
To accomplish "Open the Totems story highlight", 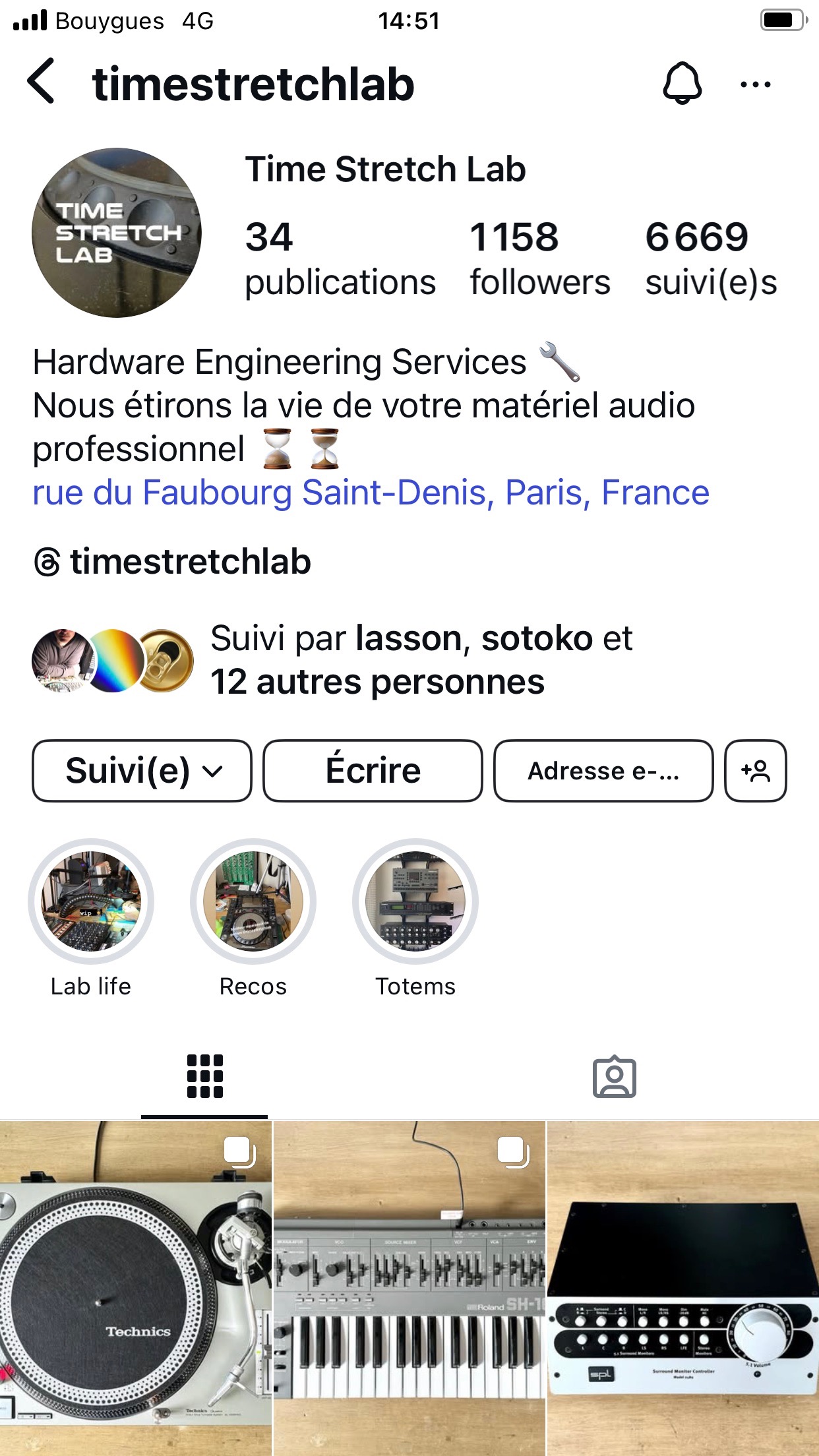I will [x=415, y=901].
